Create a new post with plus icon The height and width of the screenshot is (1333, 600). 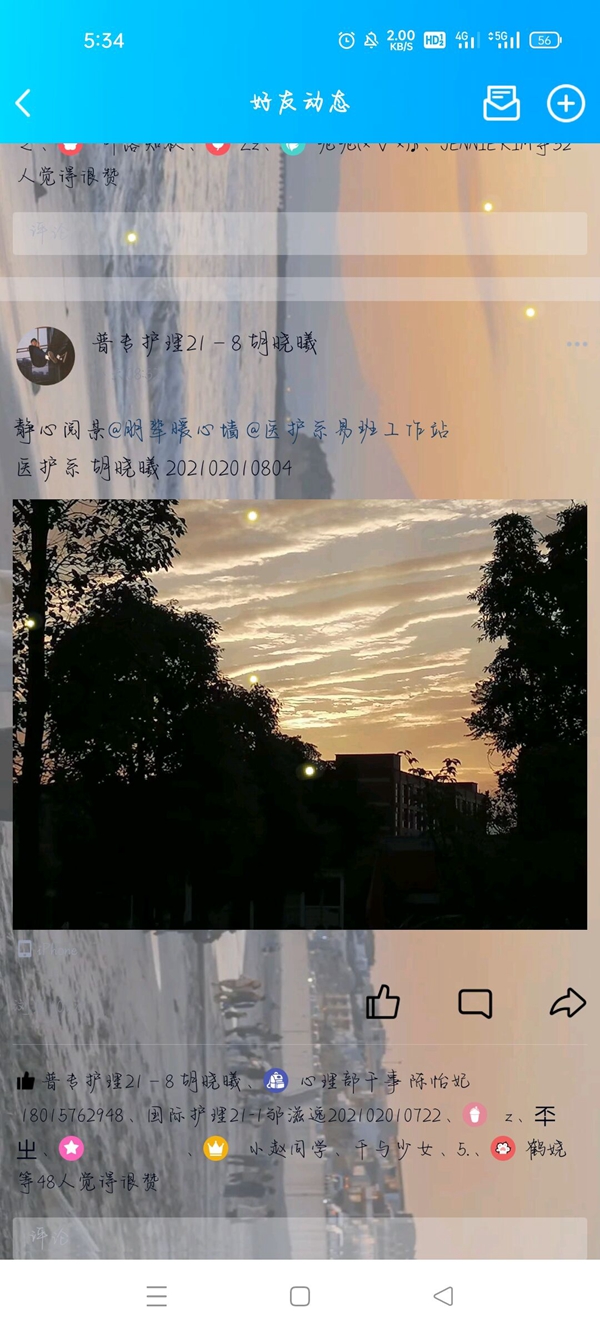(x=565, y=103)
